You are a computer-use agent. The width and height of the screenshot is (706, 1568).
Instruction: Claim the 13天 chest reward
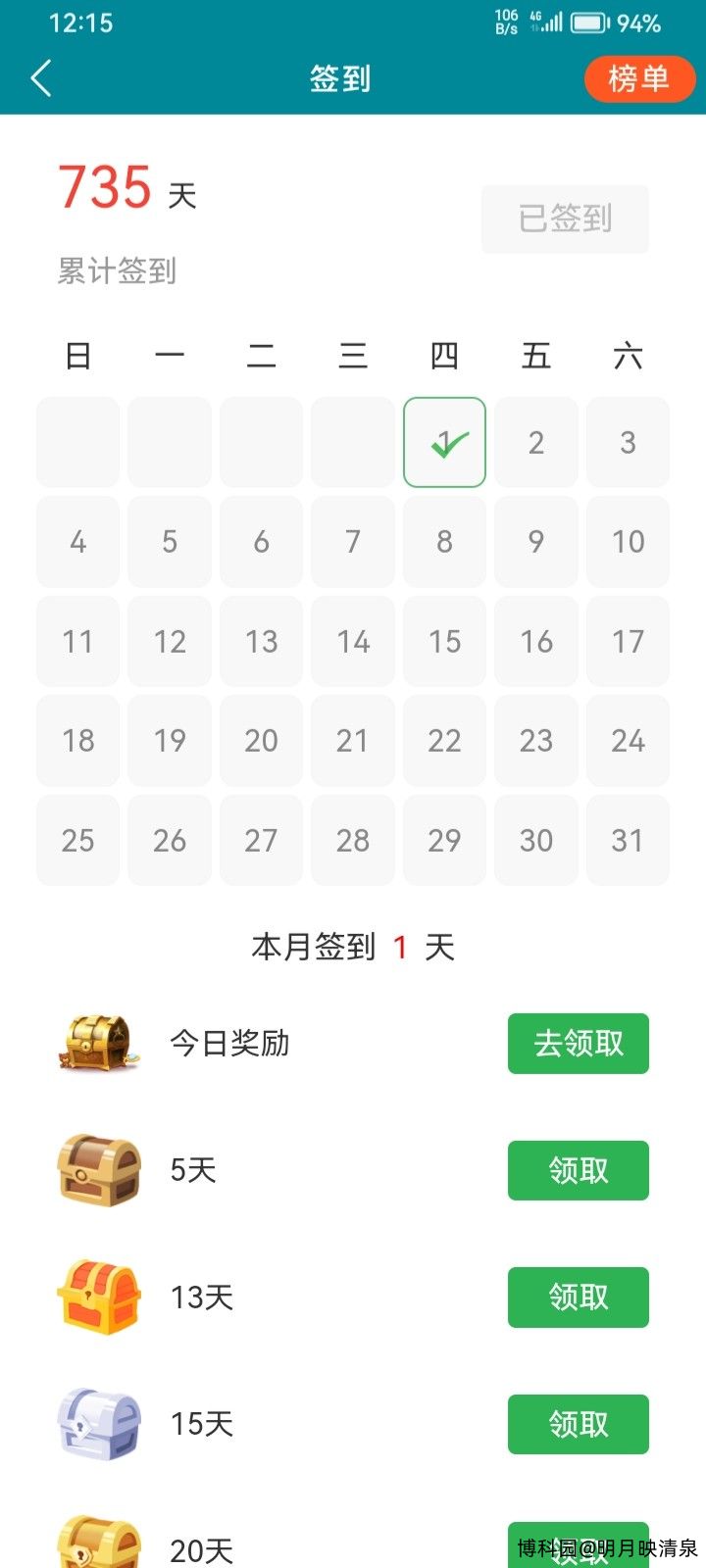[578, 1298]
